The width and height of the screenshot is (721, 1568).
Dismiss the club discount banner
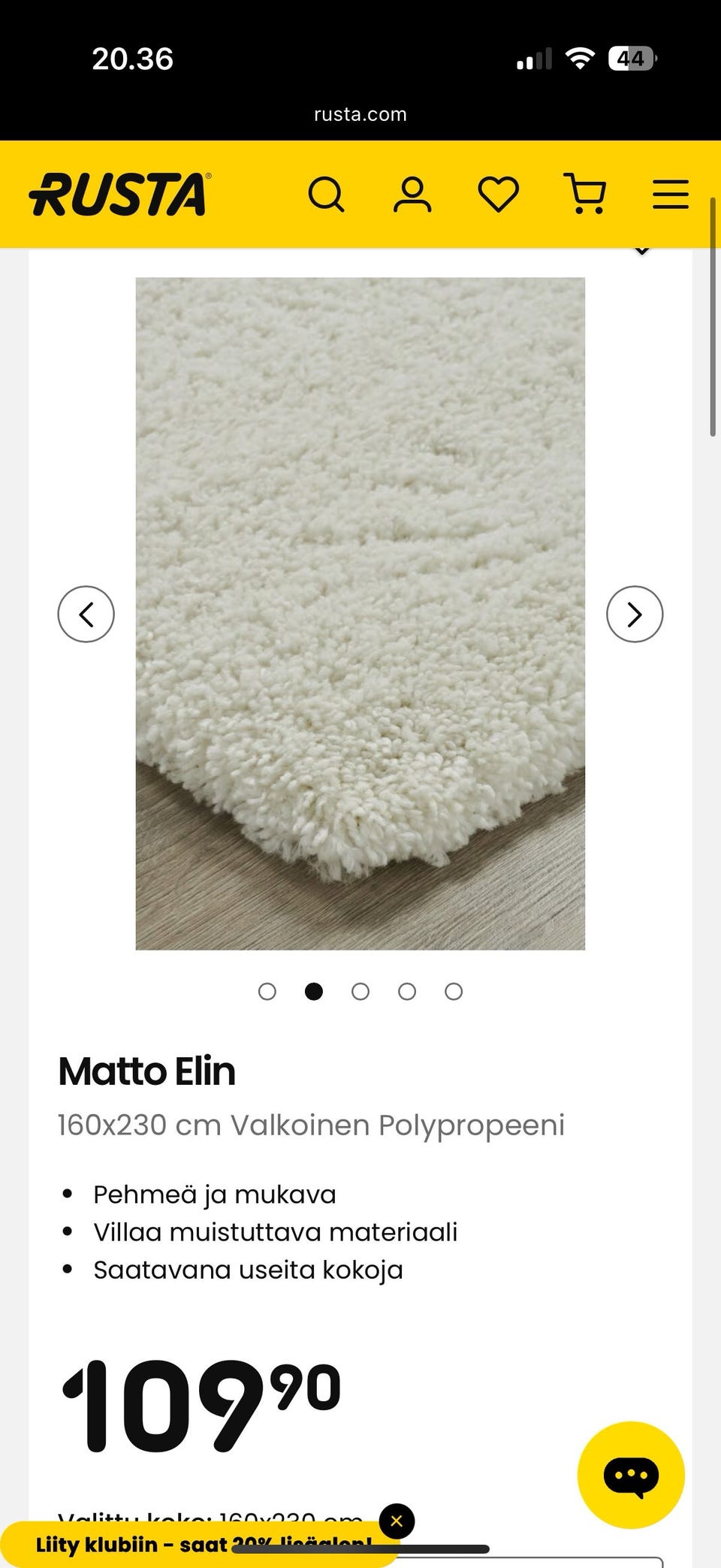pos(397,1521)
